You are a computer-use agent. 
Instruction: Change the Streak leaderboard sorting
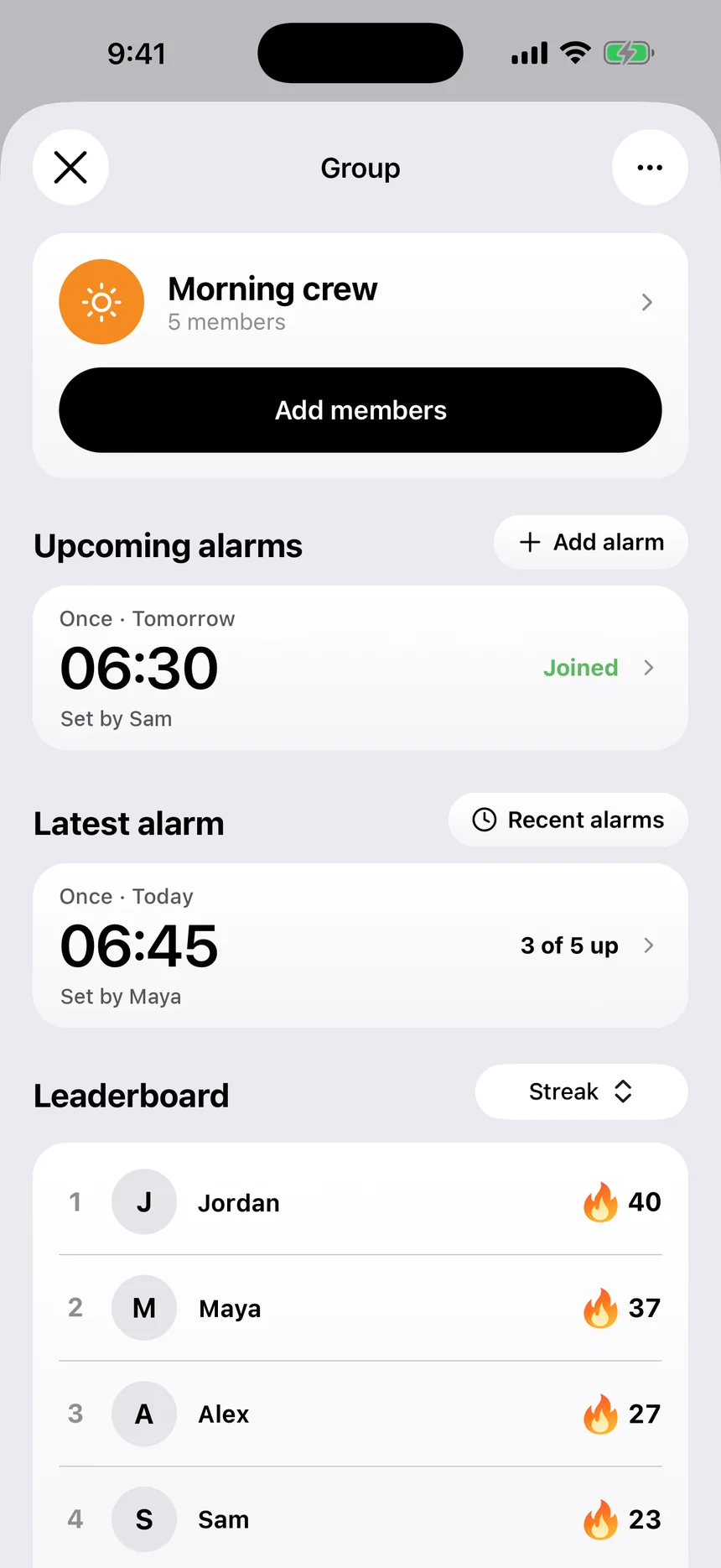pyautogui.click(x=582, y=1091)
